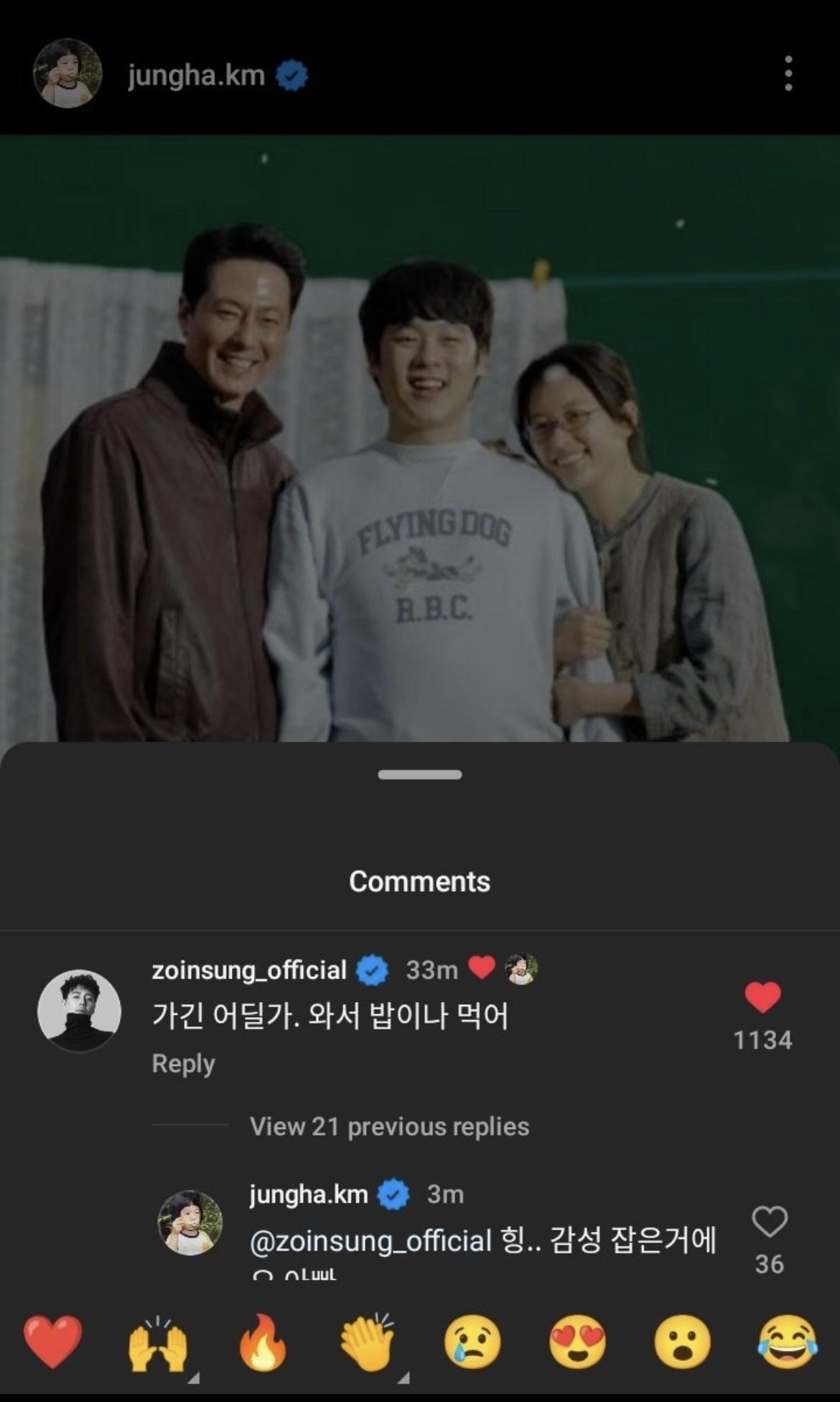
Task: Insert the red heart emoji
Action: pos(52,1342)
